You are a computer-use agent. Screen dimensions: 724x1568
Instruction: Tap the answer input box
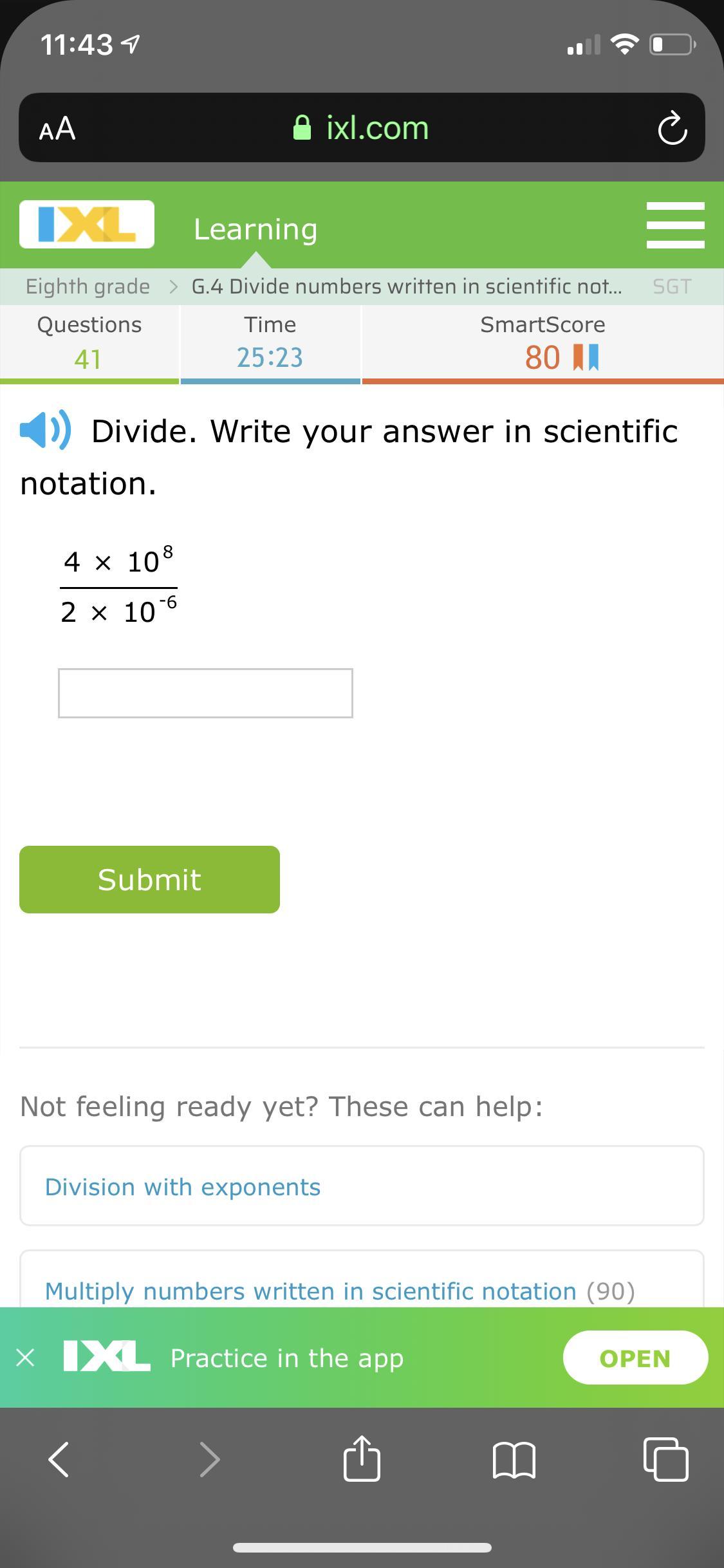pyautogui.click(x=205, y=693)
